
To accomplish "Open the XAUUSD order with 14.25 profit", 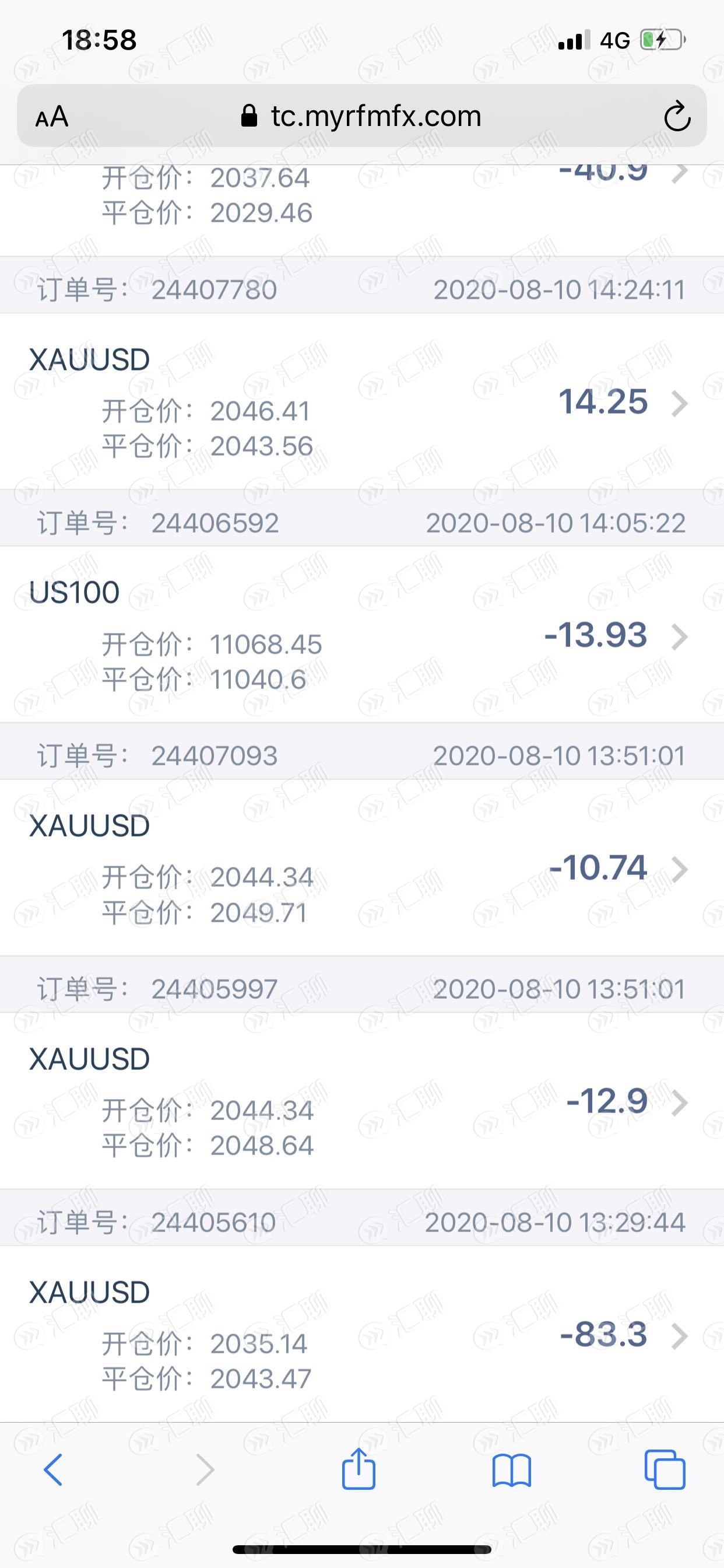I will pyautogui.click(x=362, y=402).
